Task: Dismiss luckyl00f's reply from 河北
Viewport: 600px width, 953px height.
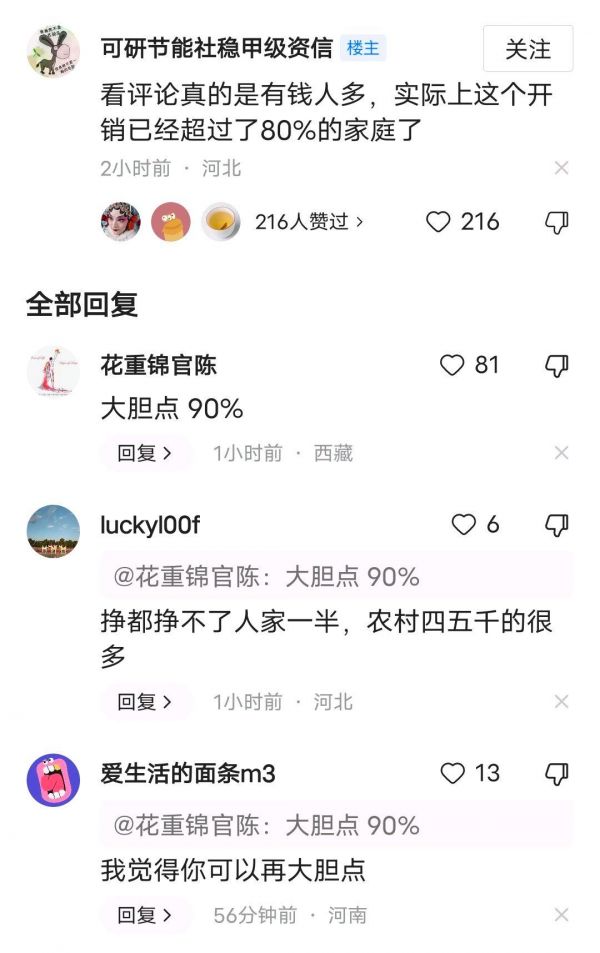Action: 562,702
